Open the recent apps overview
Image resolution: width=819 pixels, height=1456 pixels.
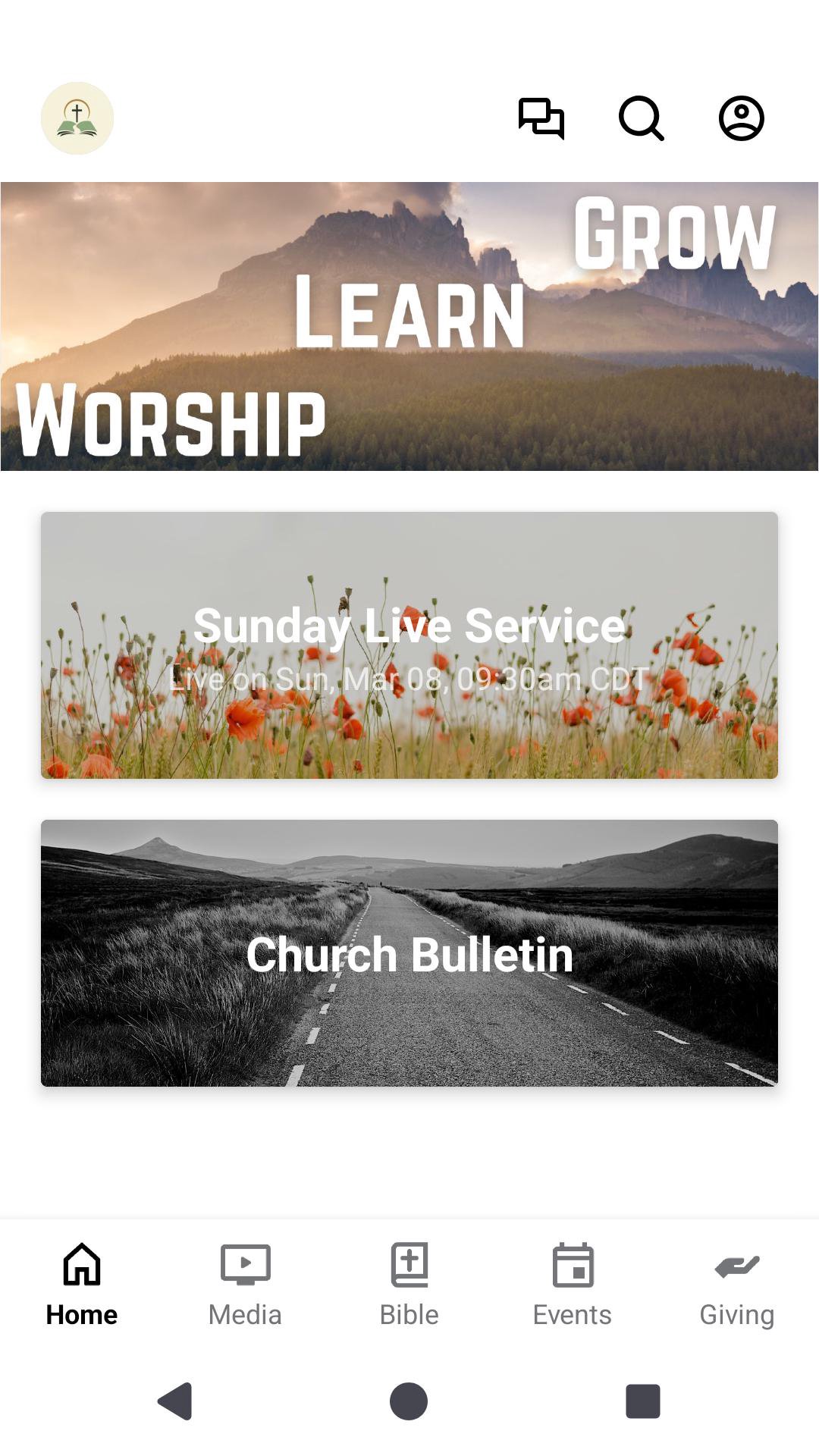click(642, 1401)
